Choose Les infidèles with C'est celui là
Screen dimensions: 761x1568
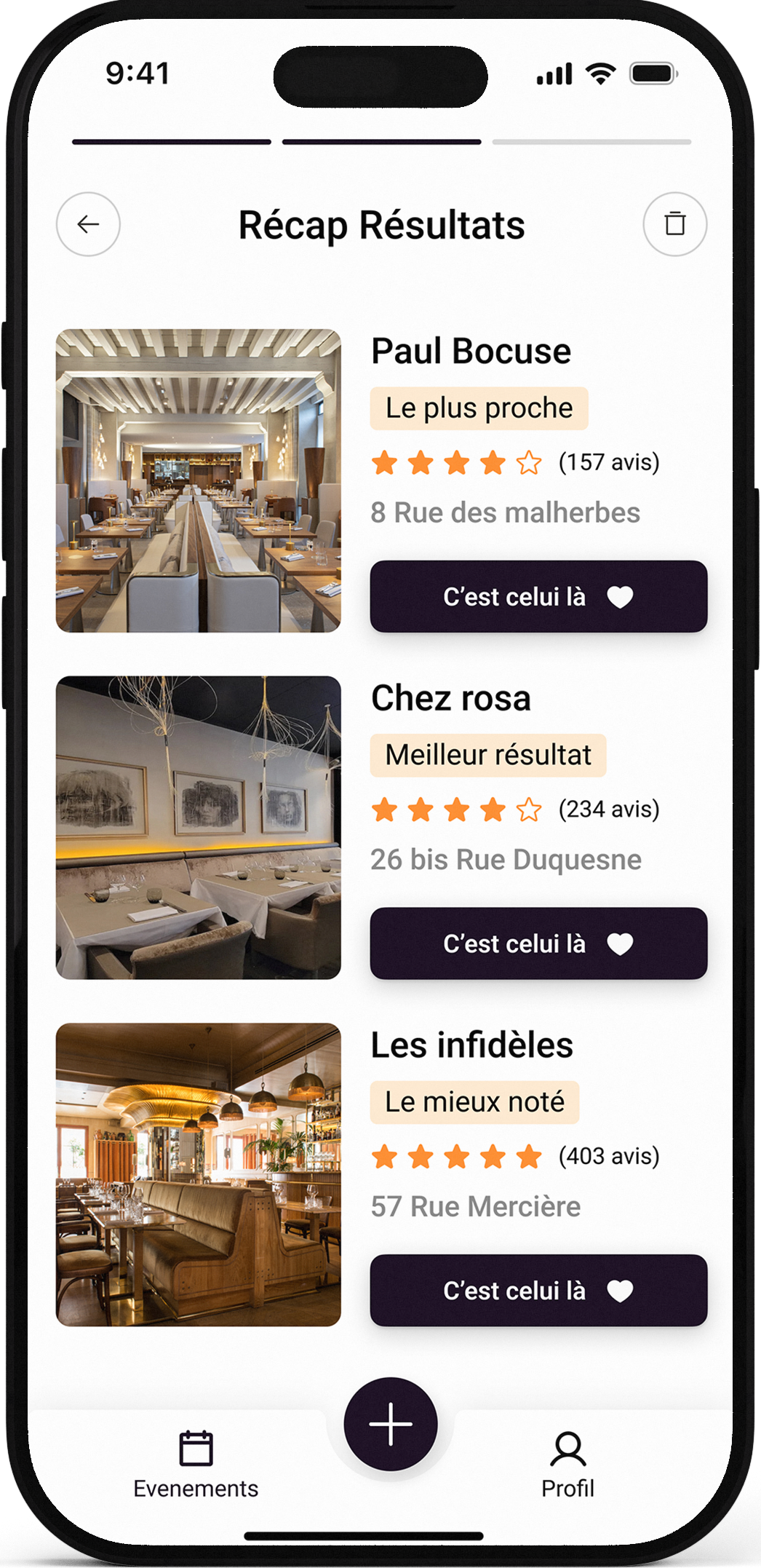point(538,1291)
